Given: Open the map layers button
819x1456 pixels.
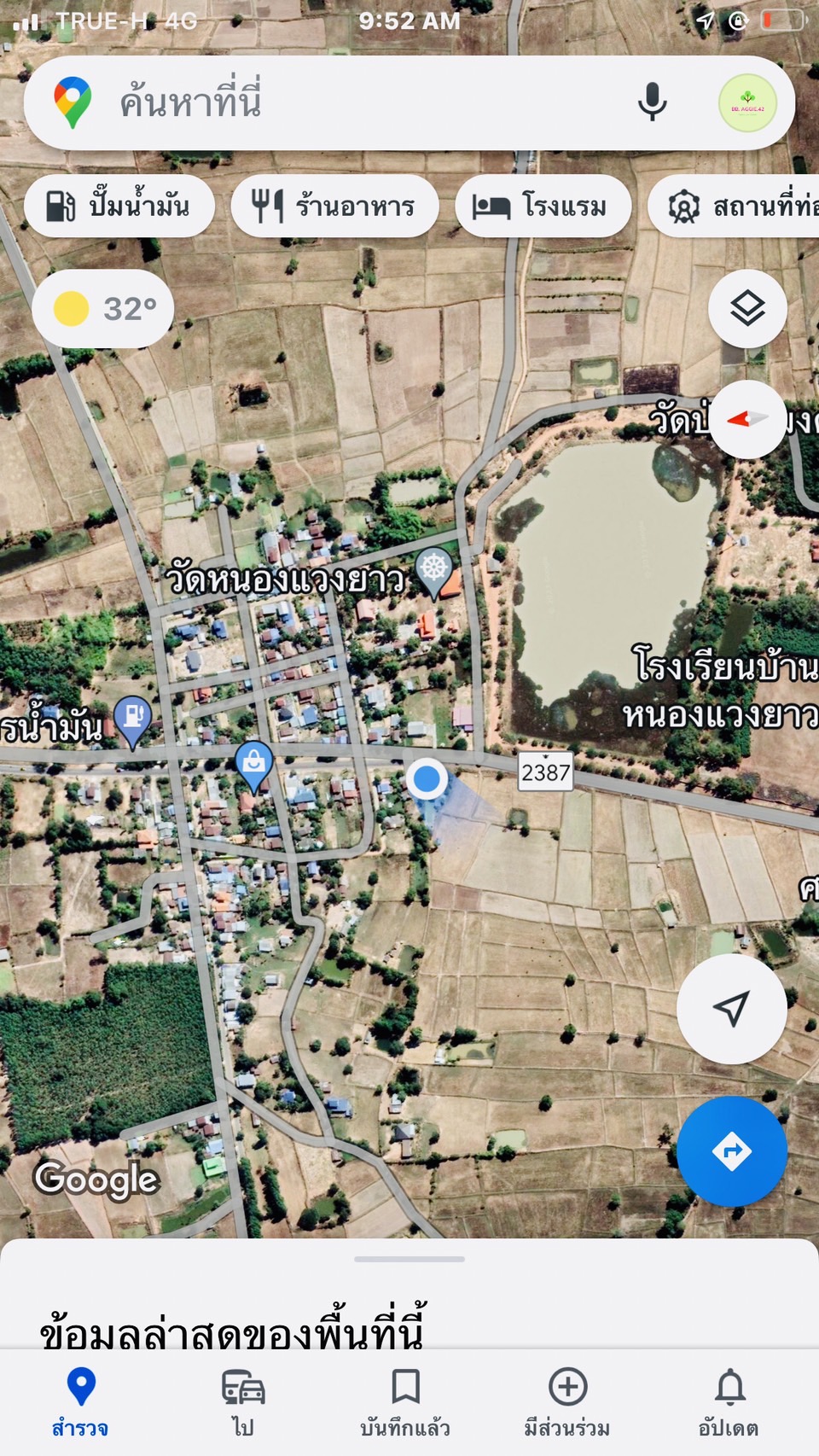Looking at the screenshot, I should 747,308.
